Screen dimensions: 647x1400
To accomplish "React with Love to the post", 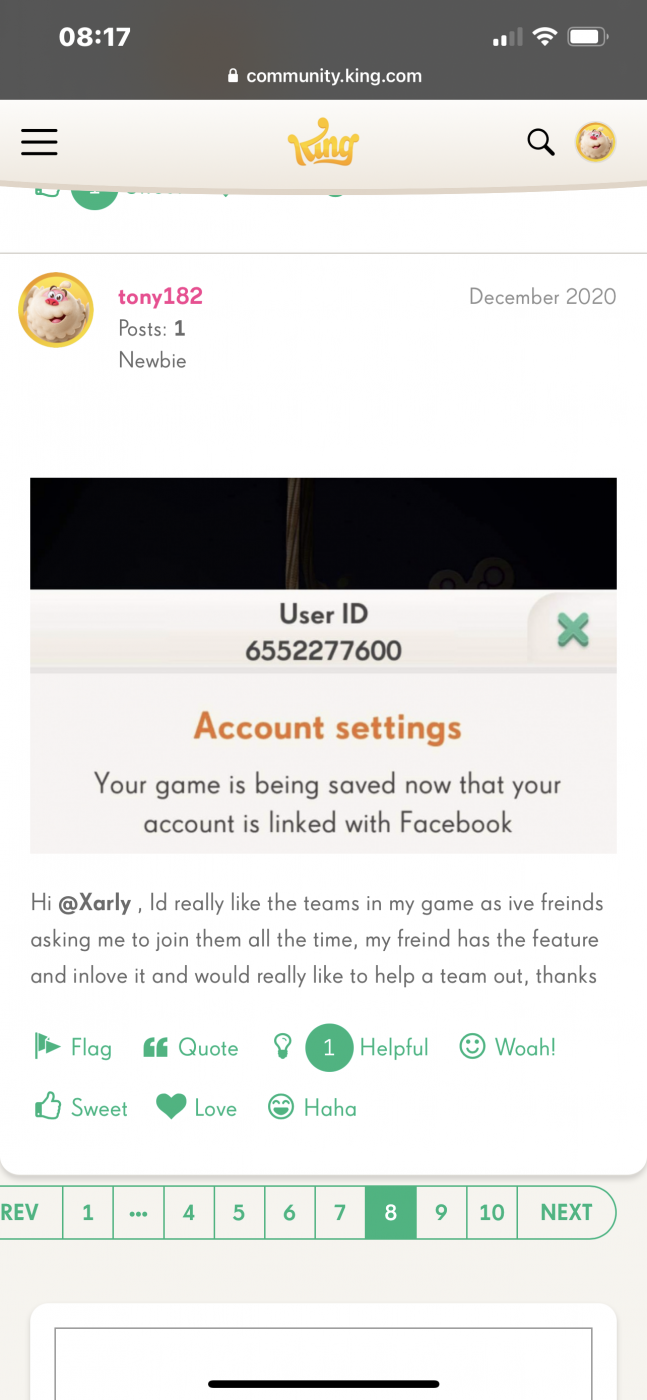I will pyautogui.click(x=197, y=1108).
